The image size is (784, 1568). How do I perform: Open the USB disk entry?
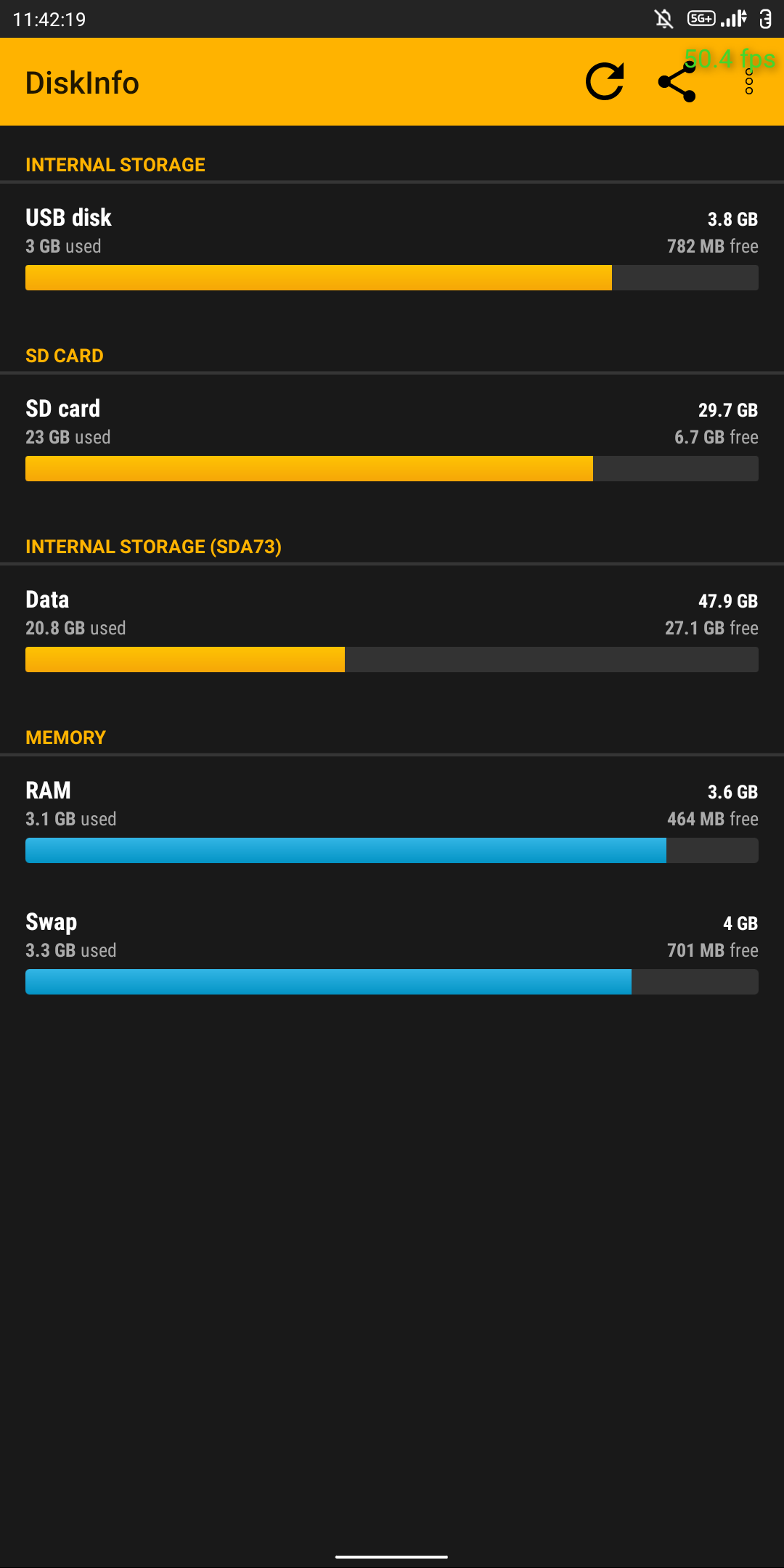click(392, 248)
